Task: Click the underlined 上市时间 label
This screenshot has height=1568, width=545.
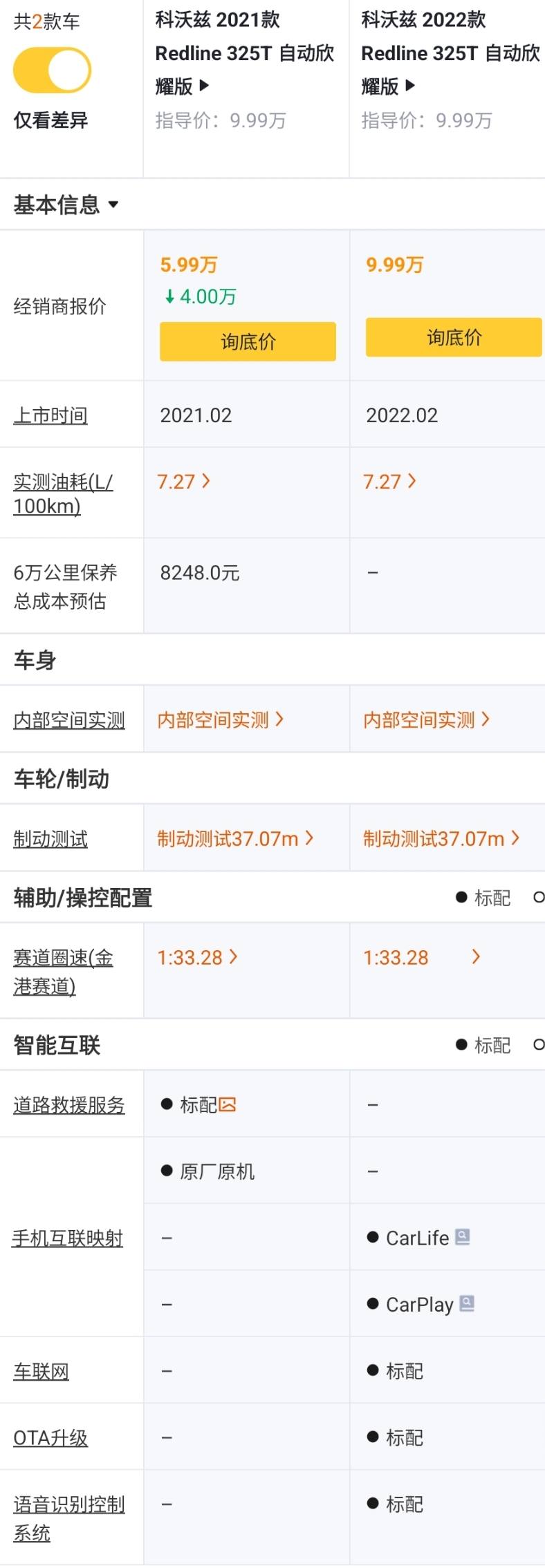Action: [x=50, y=415]
